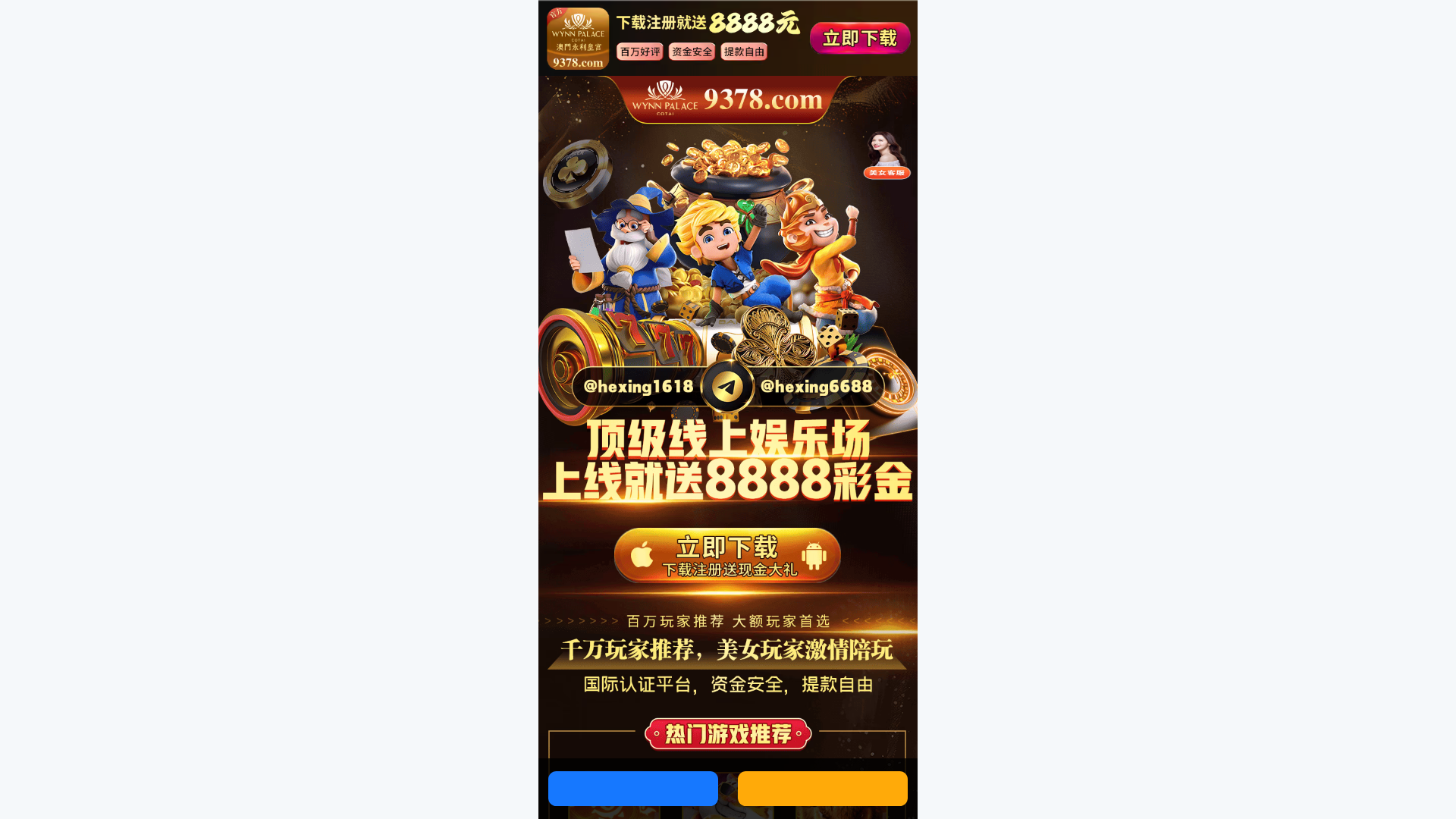Open the 美女客服 customer service chat
Screen dimensions: 1456x819
click(x=886, y=155)
